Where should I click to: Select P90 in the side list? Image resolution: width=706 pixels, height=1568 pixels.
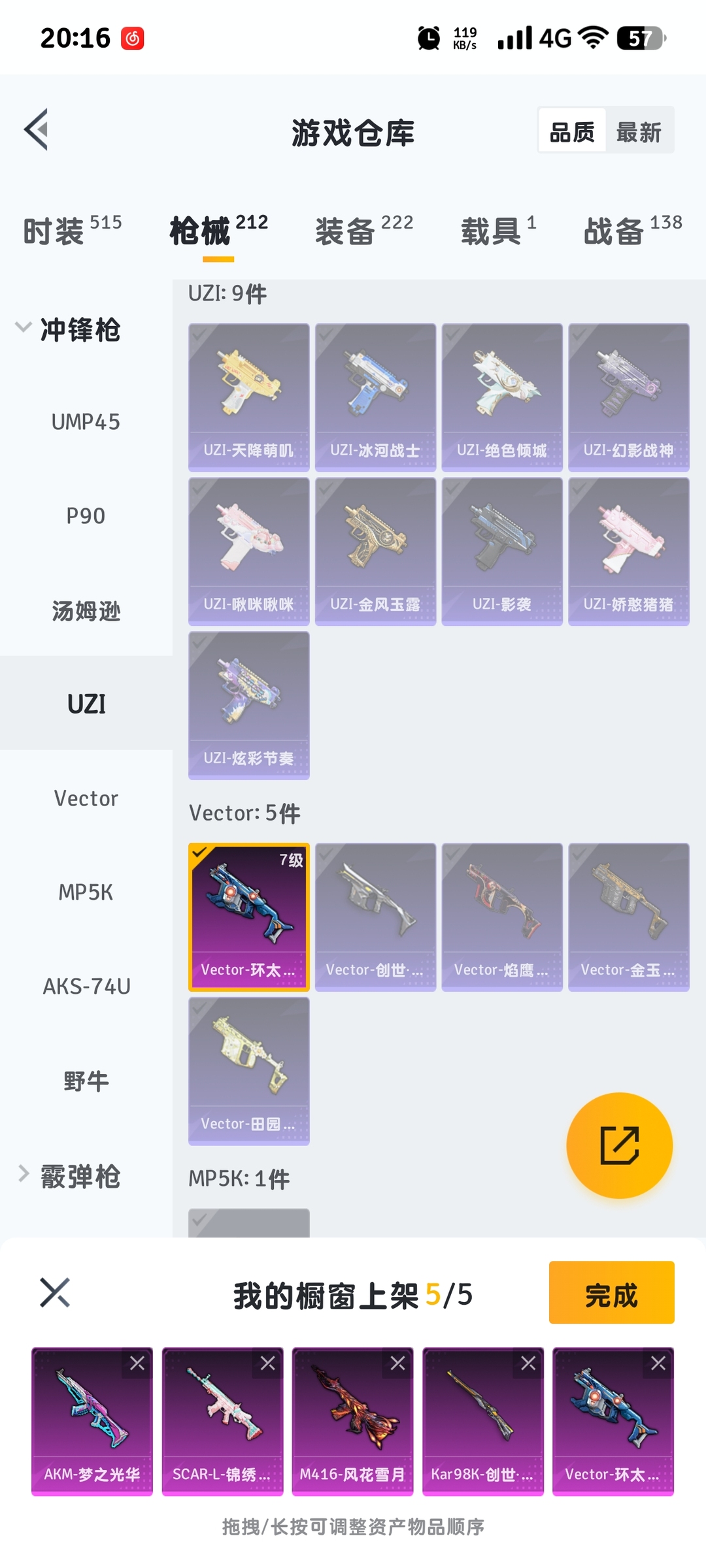[x=86, y=516]
